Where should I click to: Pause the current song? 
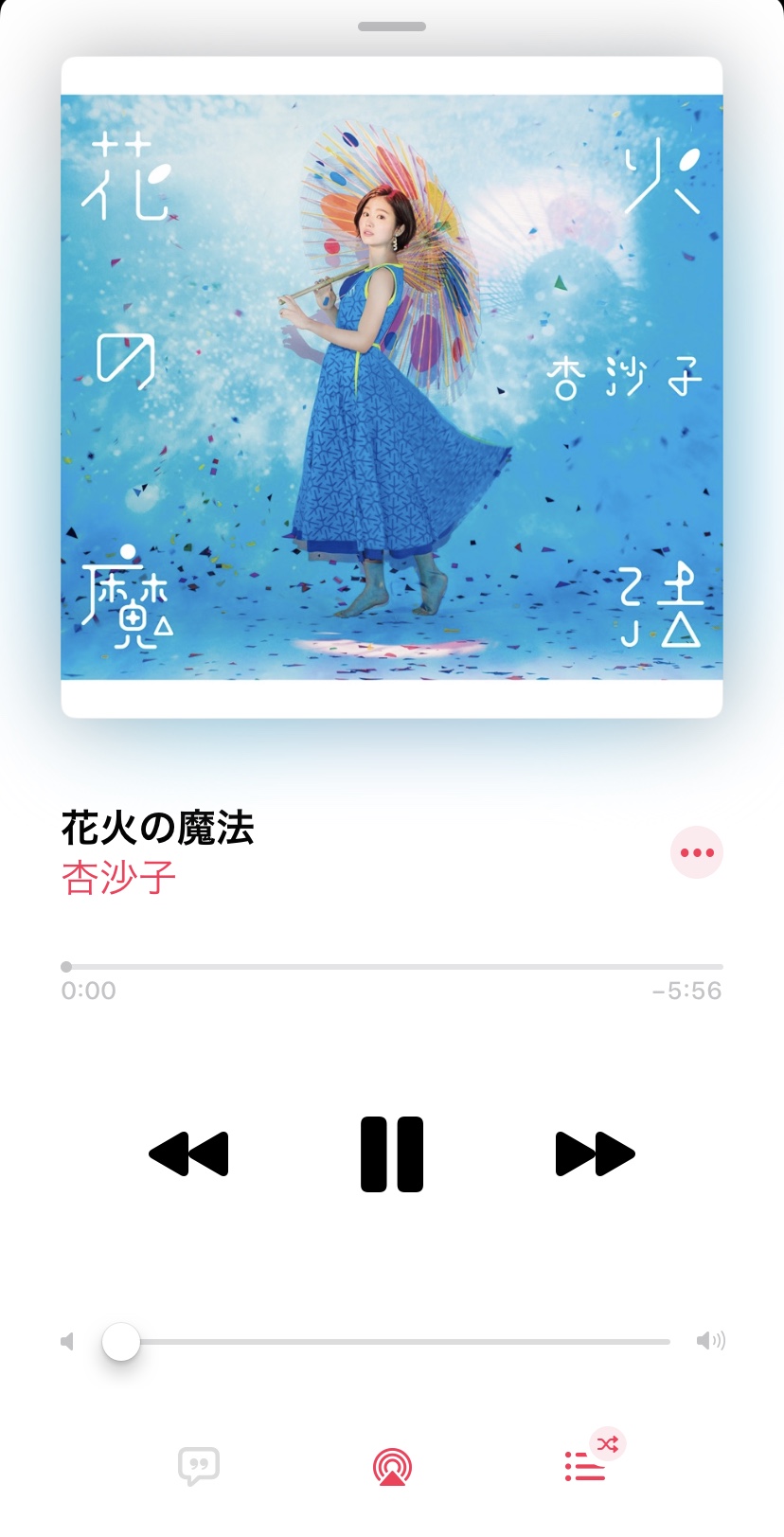pos(391,1153)
